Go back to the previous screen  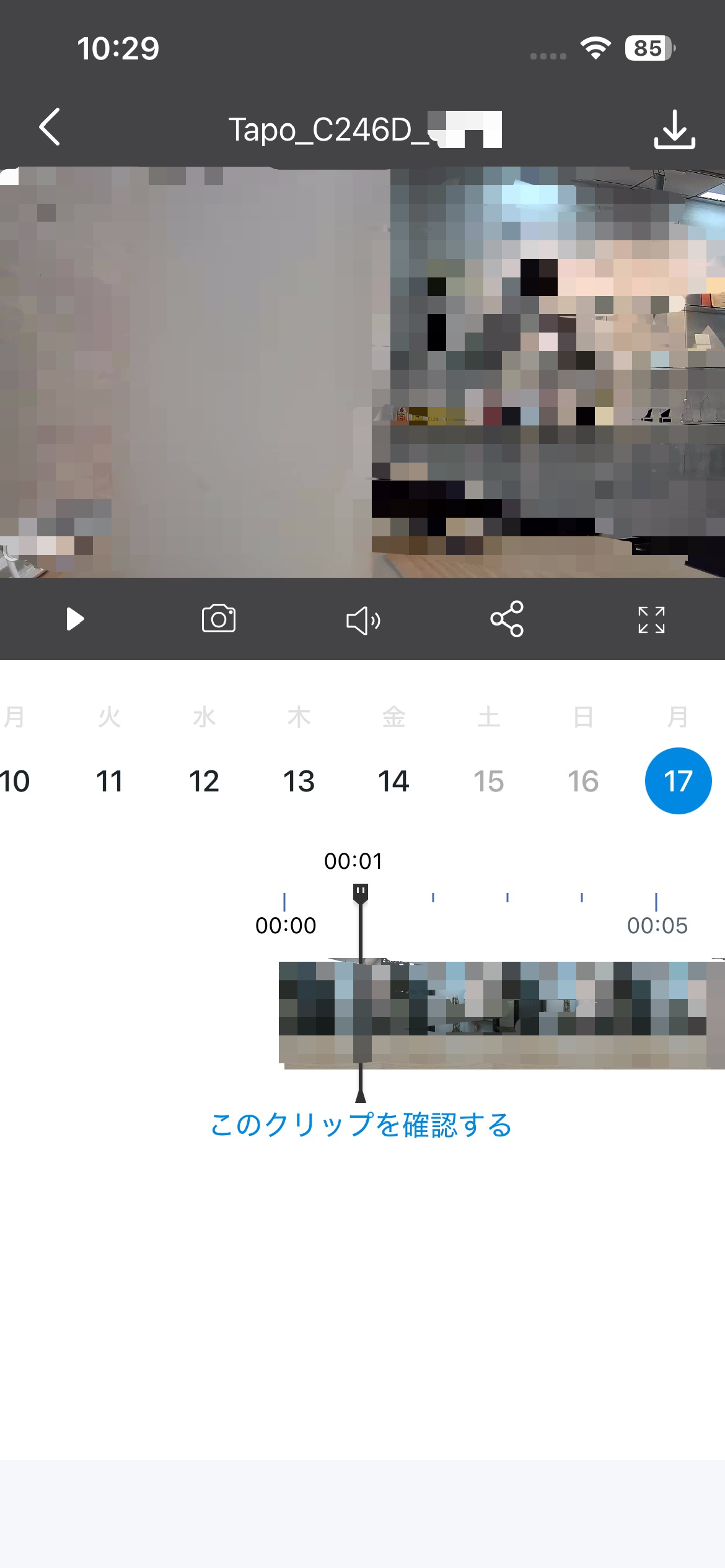(50, 128)
